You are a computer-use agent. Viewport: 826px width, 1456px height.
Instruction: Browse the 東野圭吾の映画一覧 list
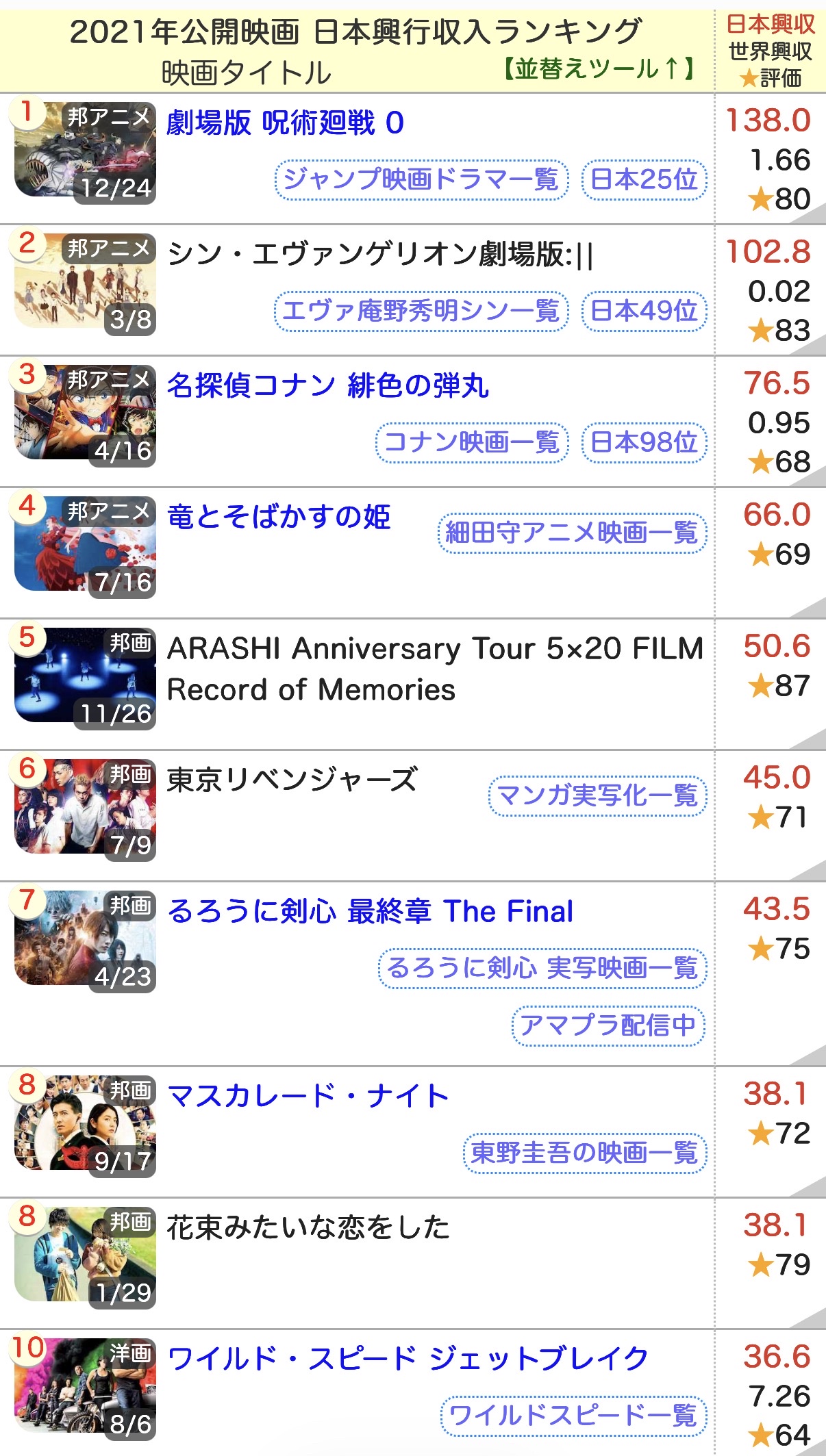click(x=584, y=1153)
